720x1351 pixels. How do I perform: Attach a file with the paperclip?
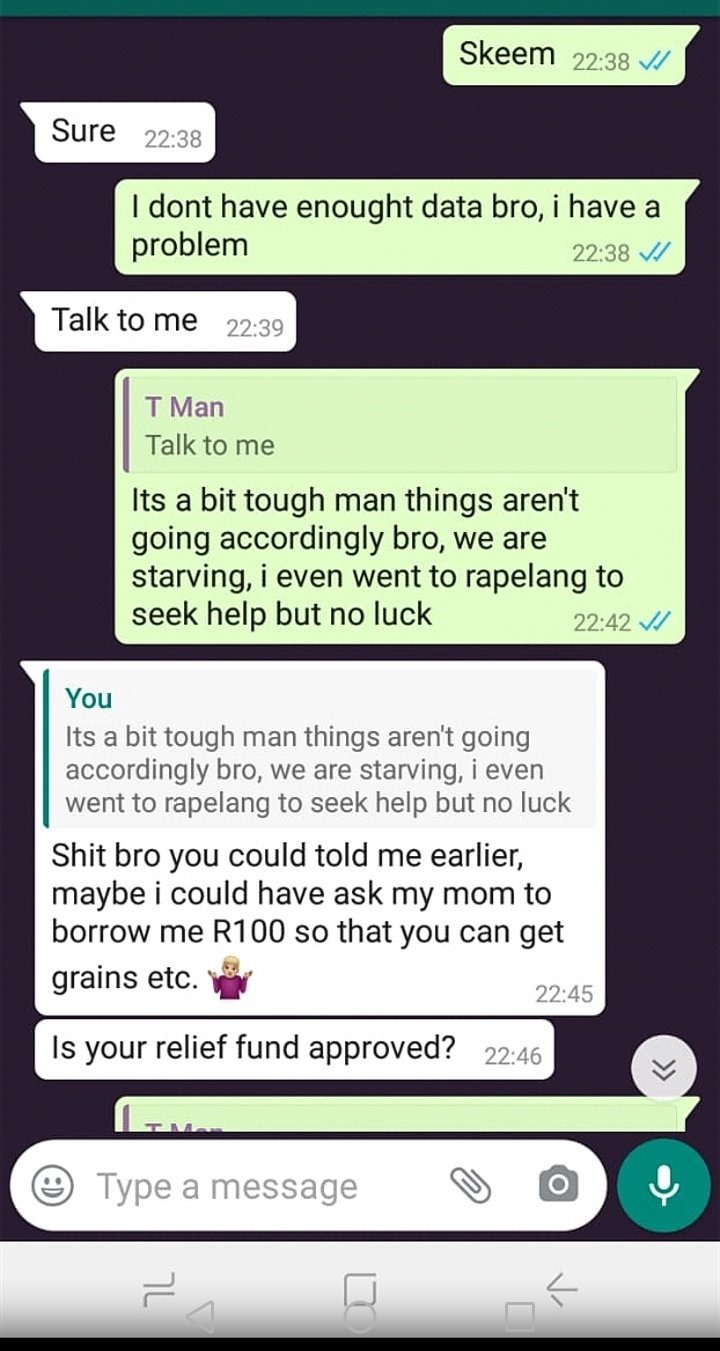pyautogui.click(x=470, y=1186)
